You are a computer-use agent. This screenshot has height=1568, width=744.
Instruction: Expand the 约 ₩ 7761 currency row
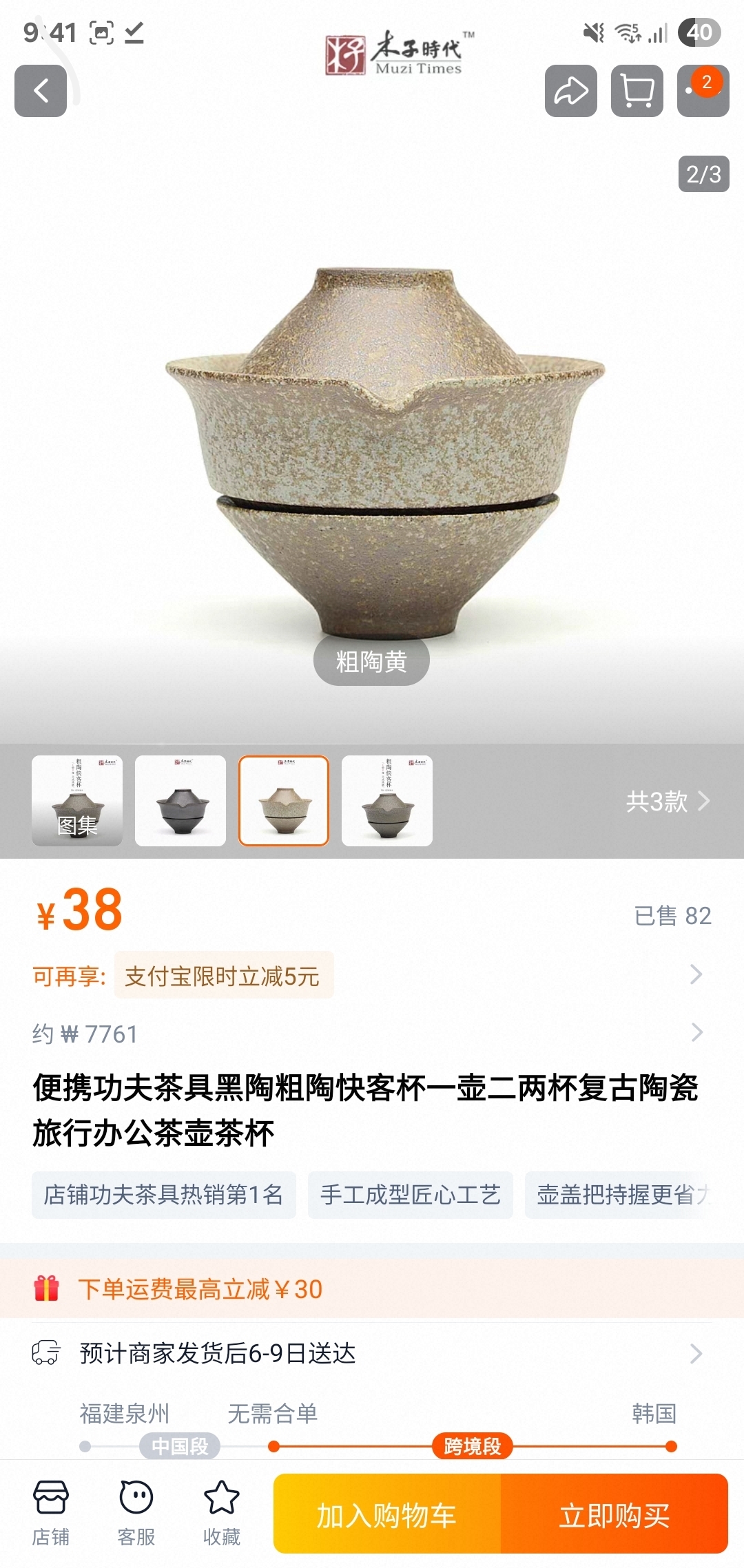(x=372, y=1033)
